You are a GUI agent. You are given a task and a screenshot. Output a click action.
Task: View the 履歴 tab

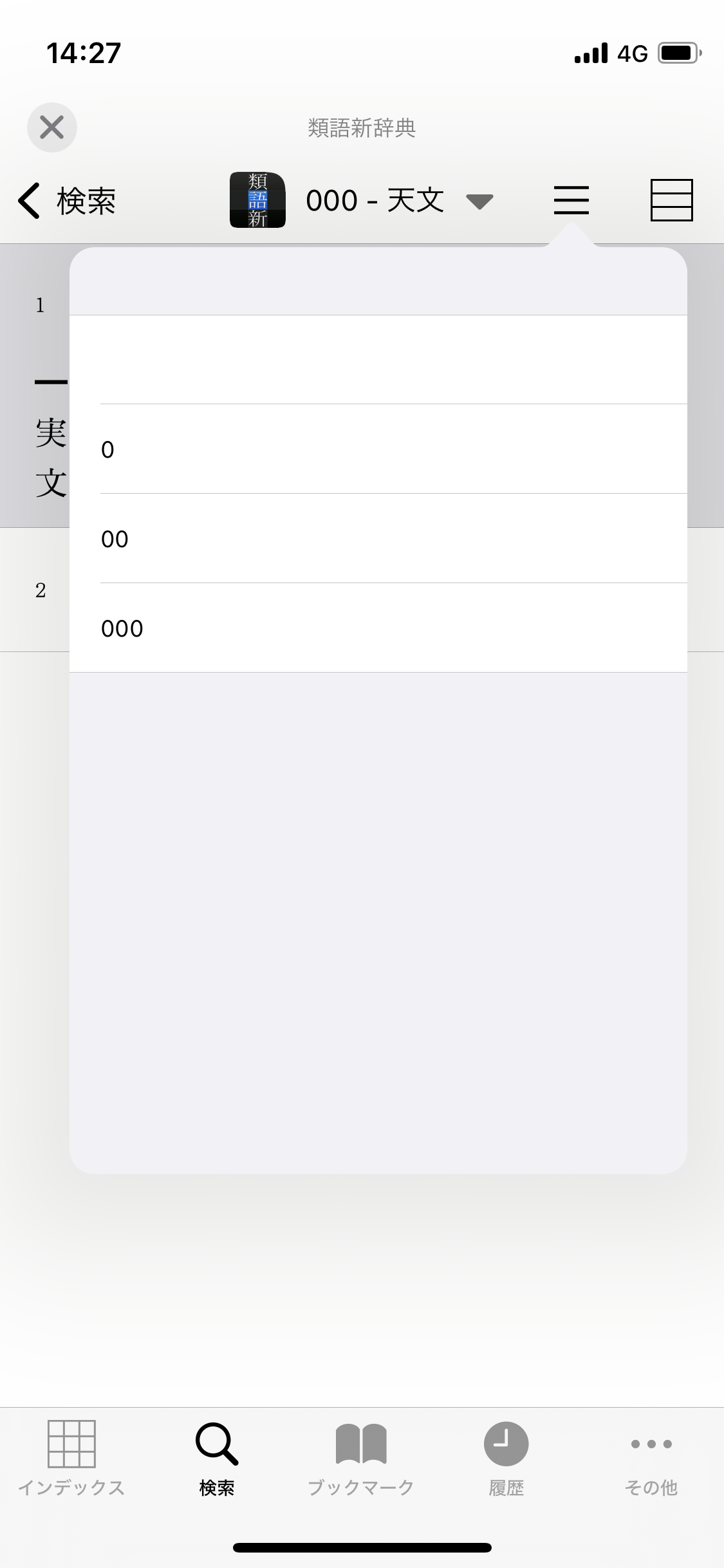[x=506, y=1458]
